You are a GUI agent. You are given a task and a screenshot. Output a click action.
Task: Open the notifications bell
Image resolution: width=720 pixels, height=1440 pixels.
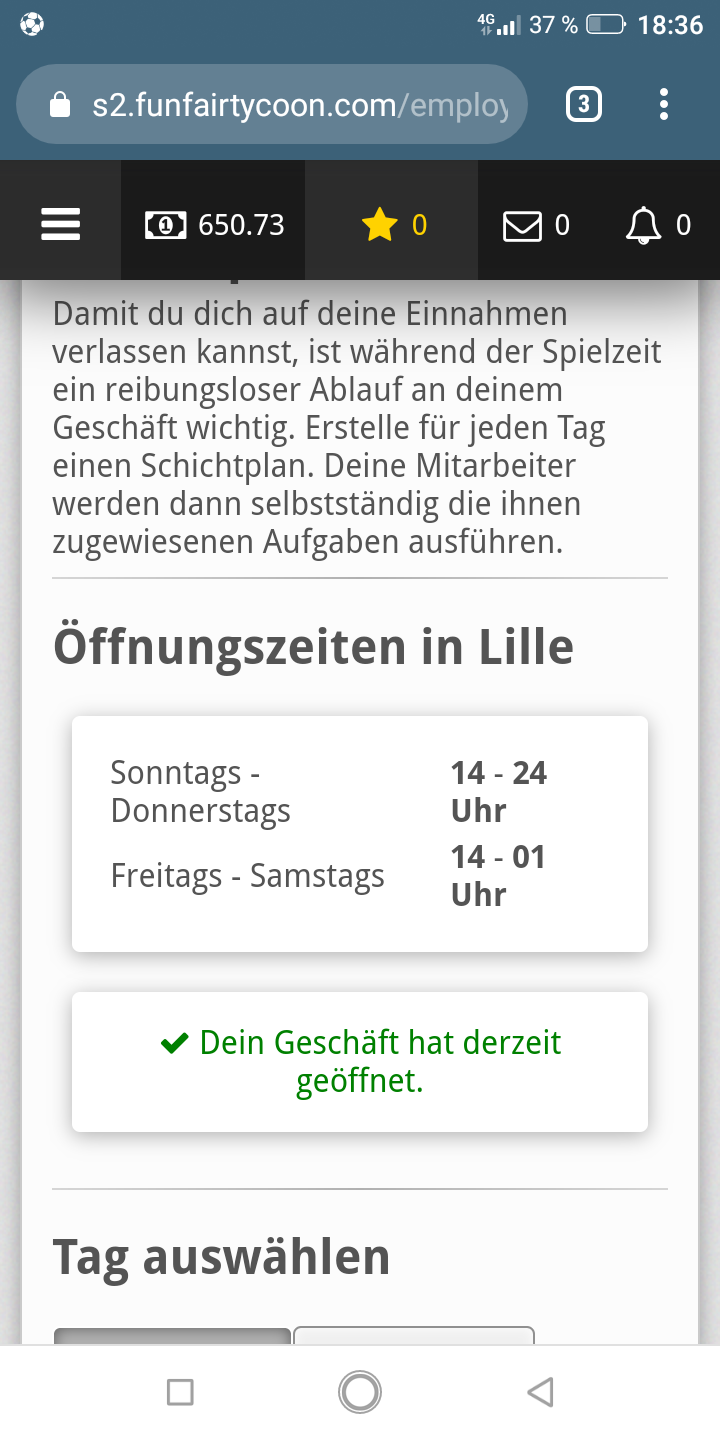[657, 225]
